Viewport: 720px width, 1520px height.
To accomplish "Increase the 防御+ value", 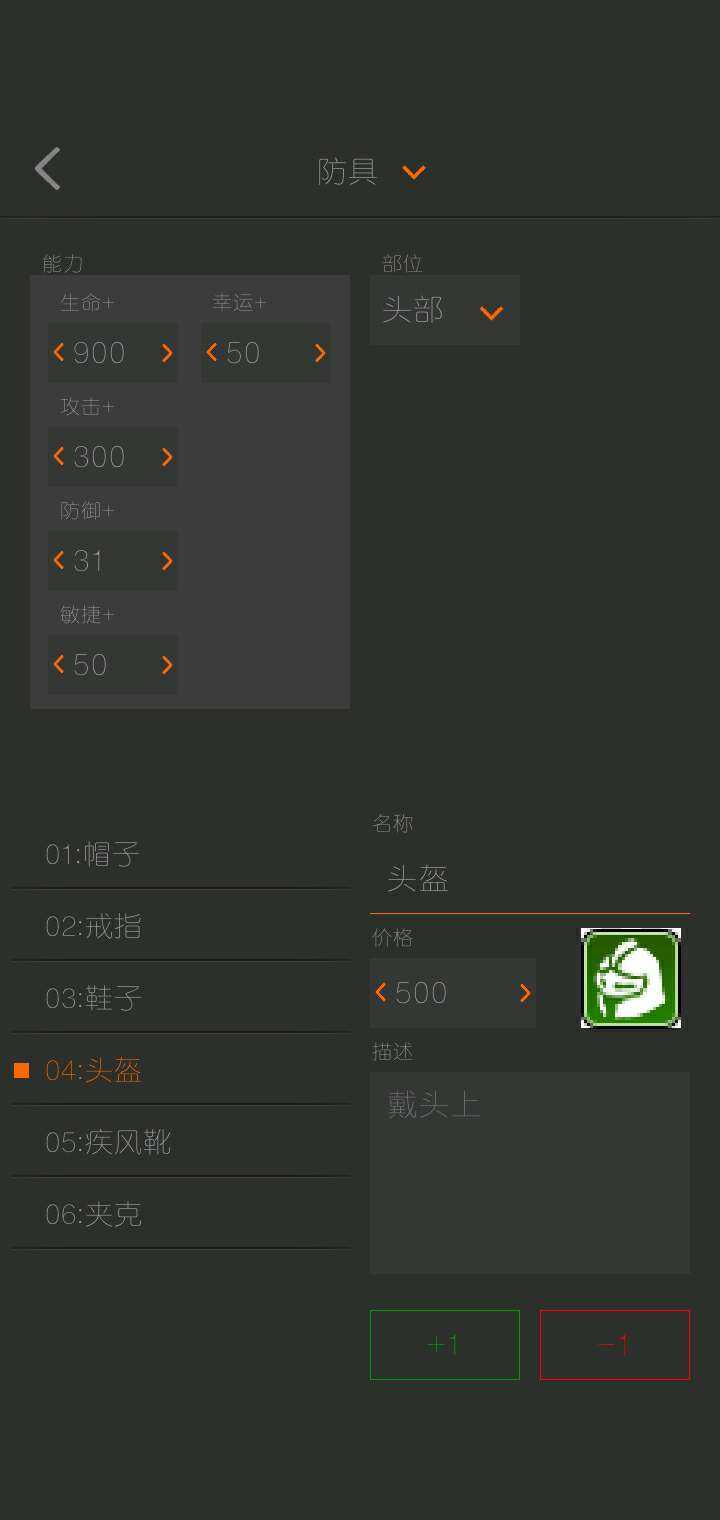I will tap(166, 561).
